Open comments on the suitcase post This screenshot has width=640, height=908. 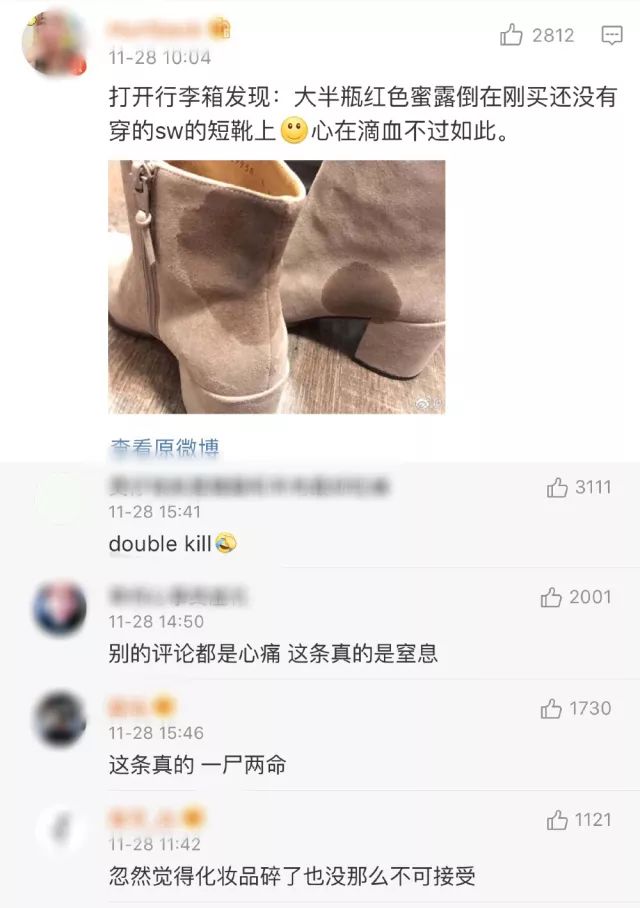pos(611,36)
